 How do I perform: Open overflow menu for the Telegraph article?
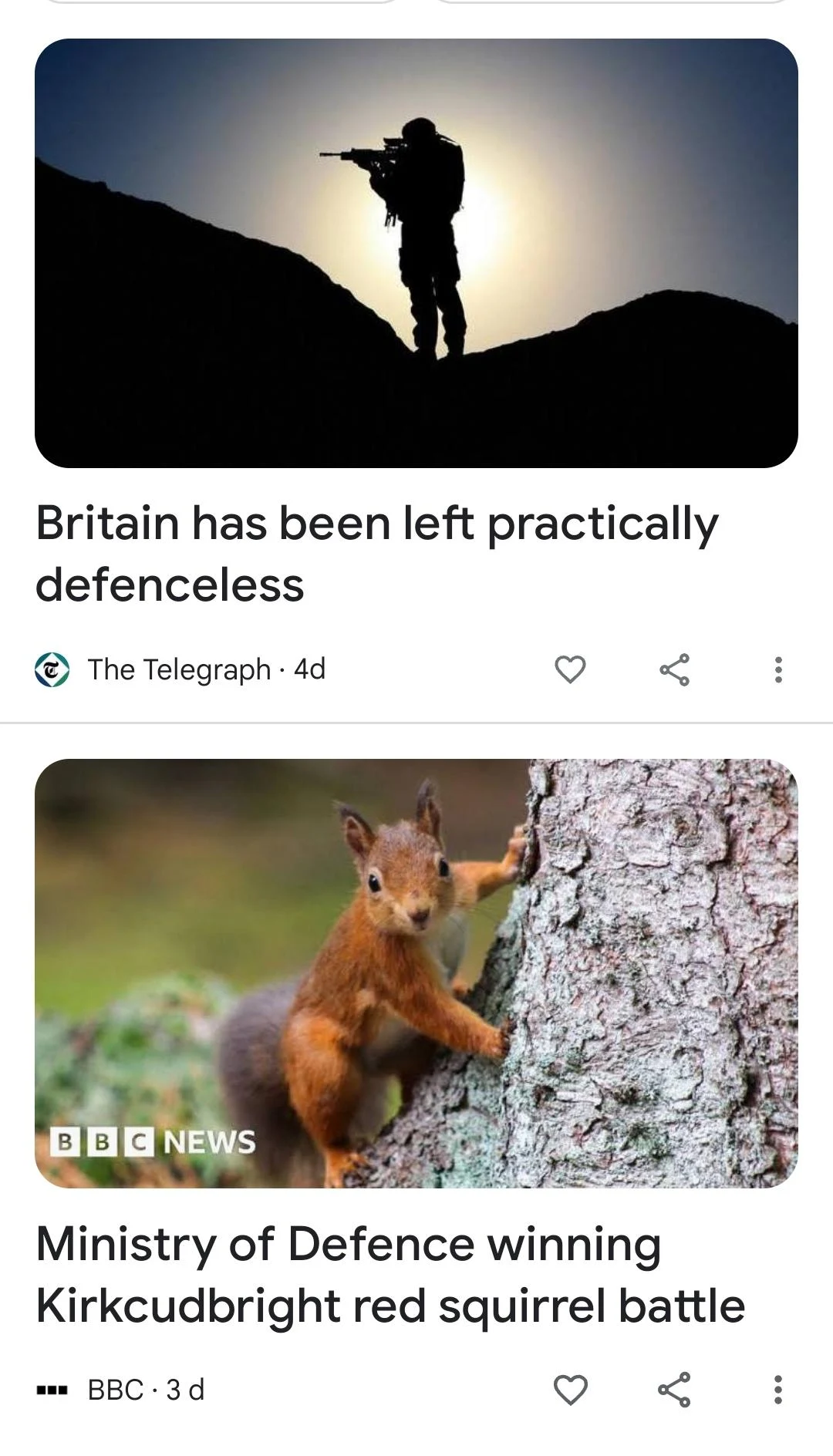[778, 669]
